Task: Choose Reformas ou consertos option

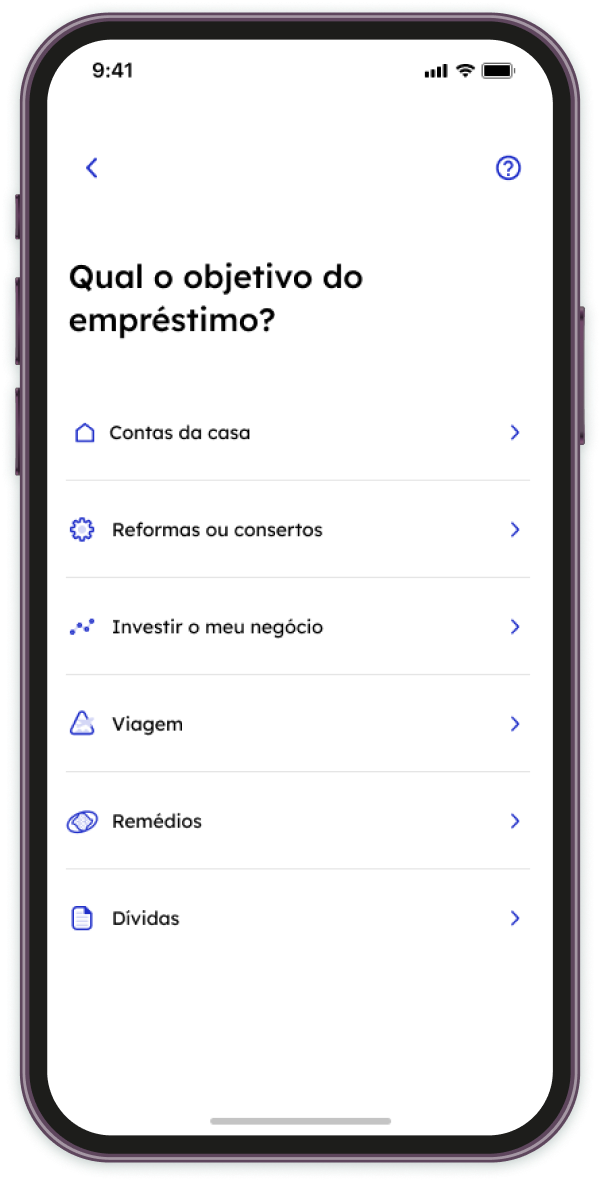Action: (x=298, y=530)
